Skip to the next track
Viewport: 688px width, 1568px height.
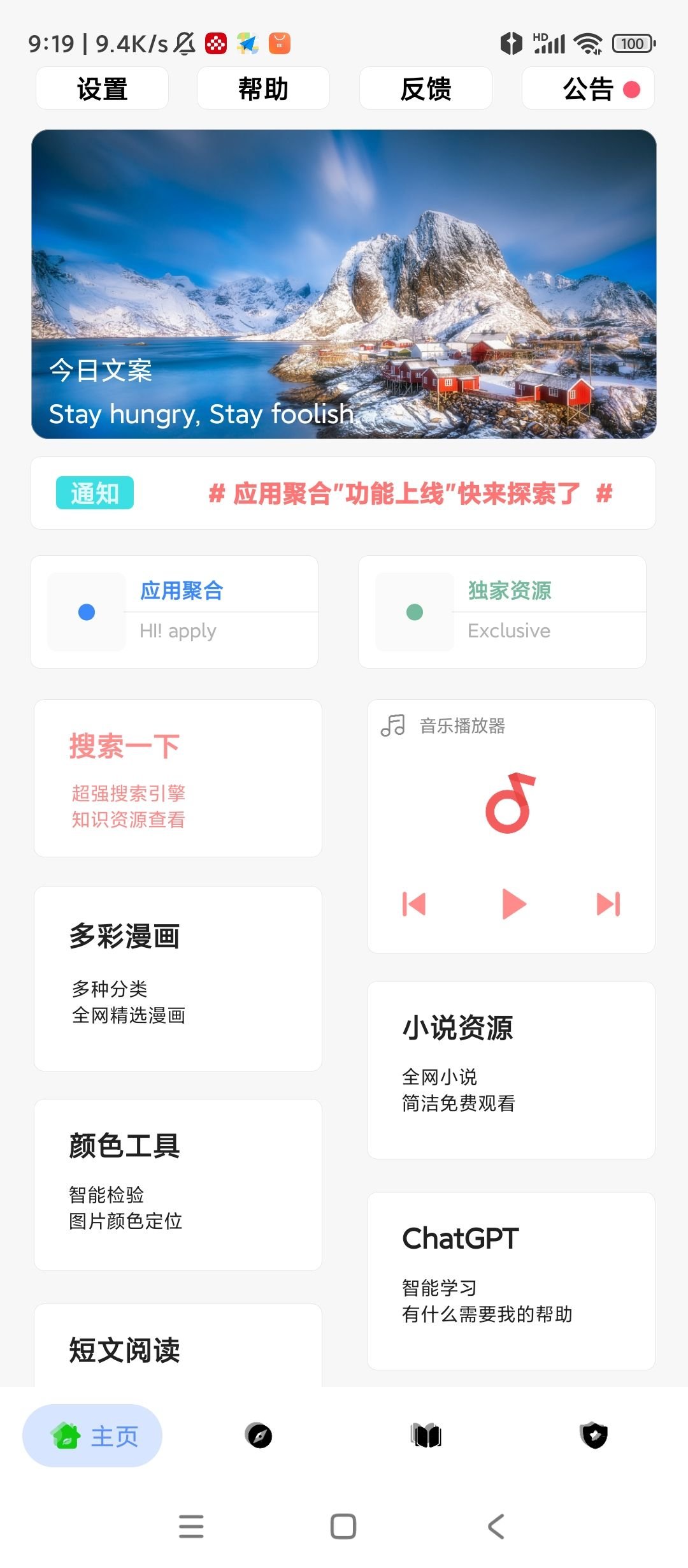[x=608, y=904]
